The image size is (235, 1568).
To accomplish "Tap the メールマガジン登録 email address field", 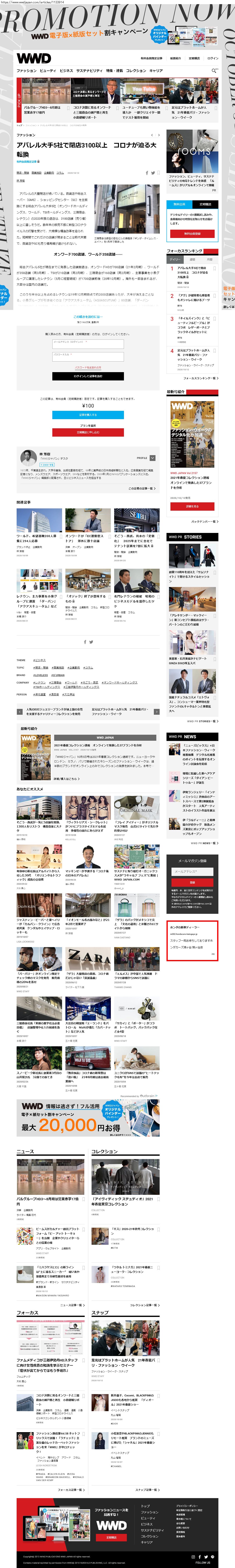I will (192, 872).
